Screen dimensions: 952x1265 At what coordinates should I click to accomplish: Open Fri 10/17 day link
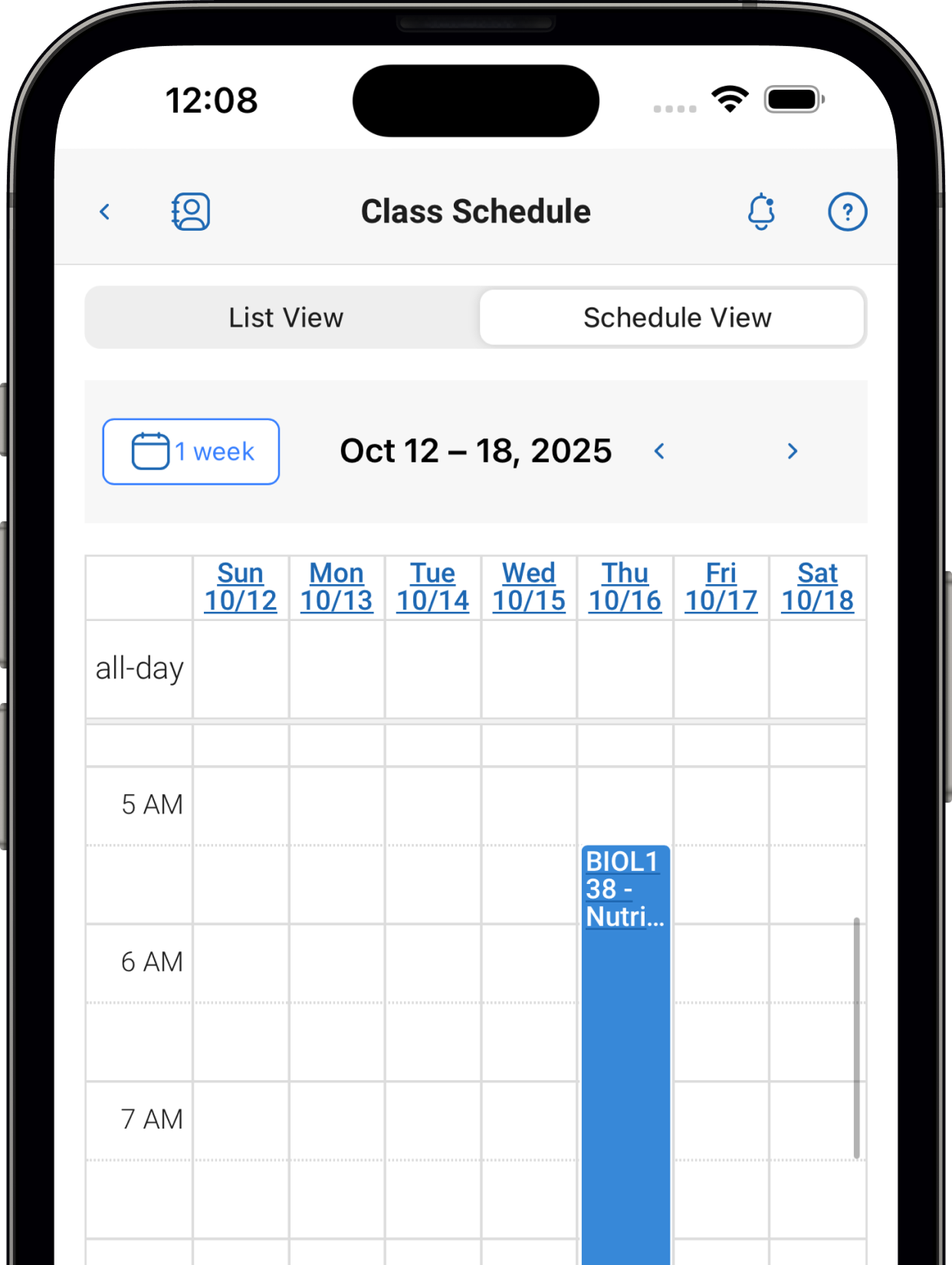click(721, 586)
